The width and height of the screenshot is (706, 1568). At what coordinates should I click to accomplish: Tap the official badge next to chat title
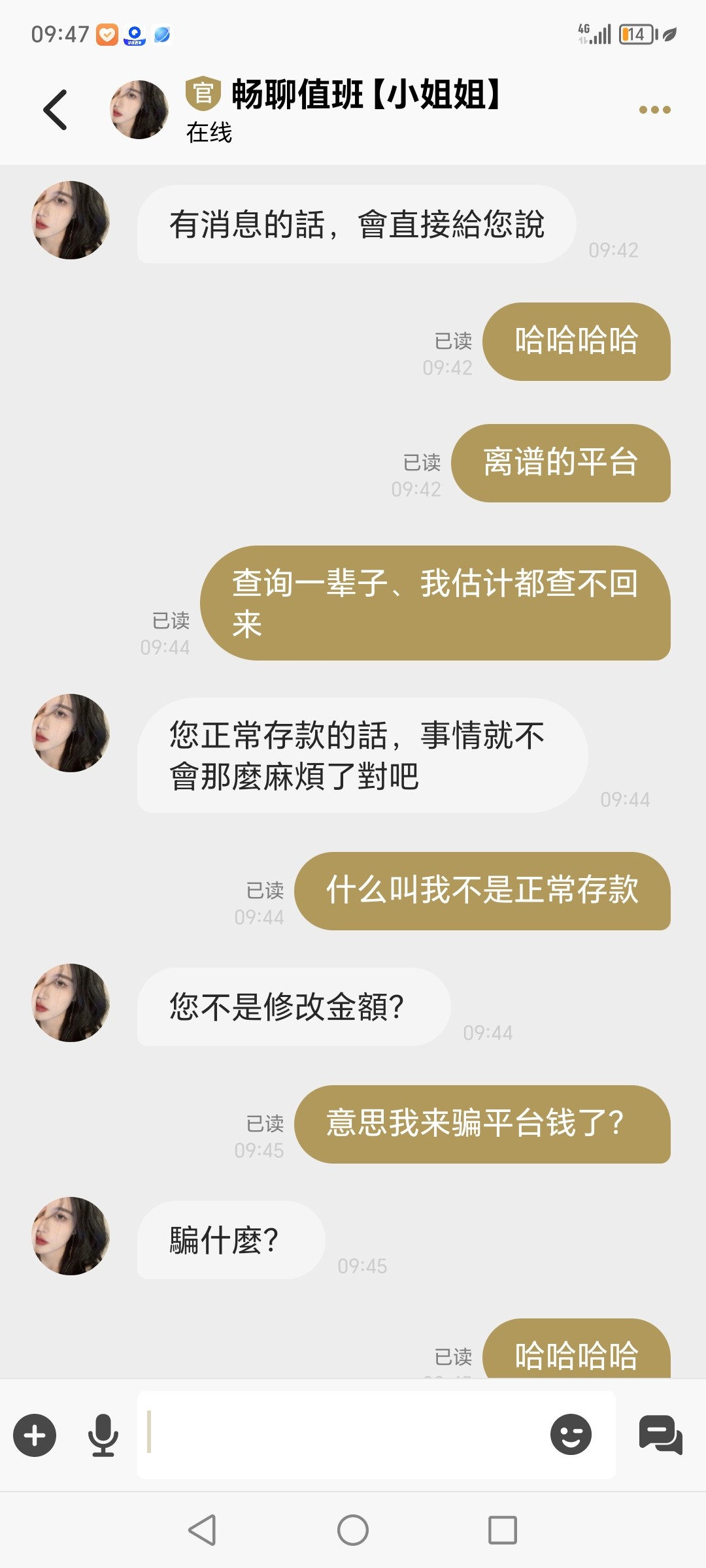click(x=202, y=95)
